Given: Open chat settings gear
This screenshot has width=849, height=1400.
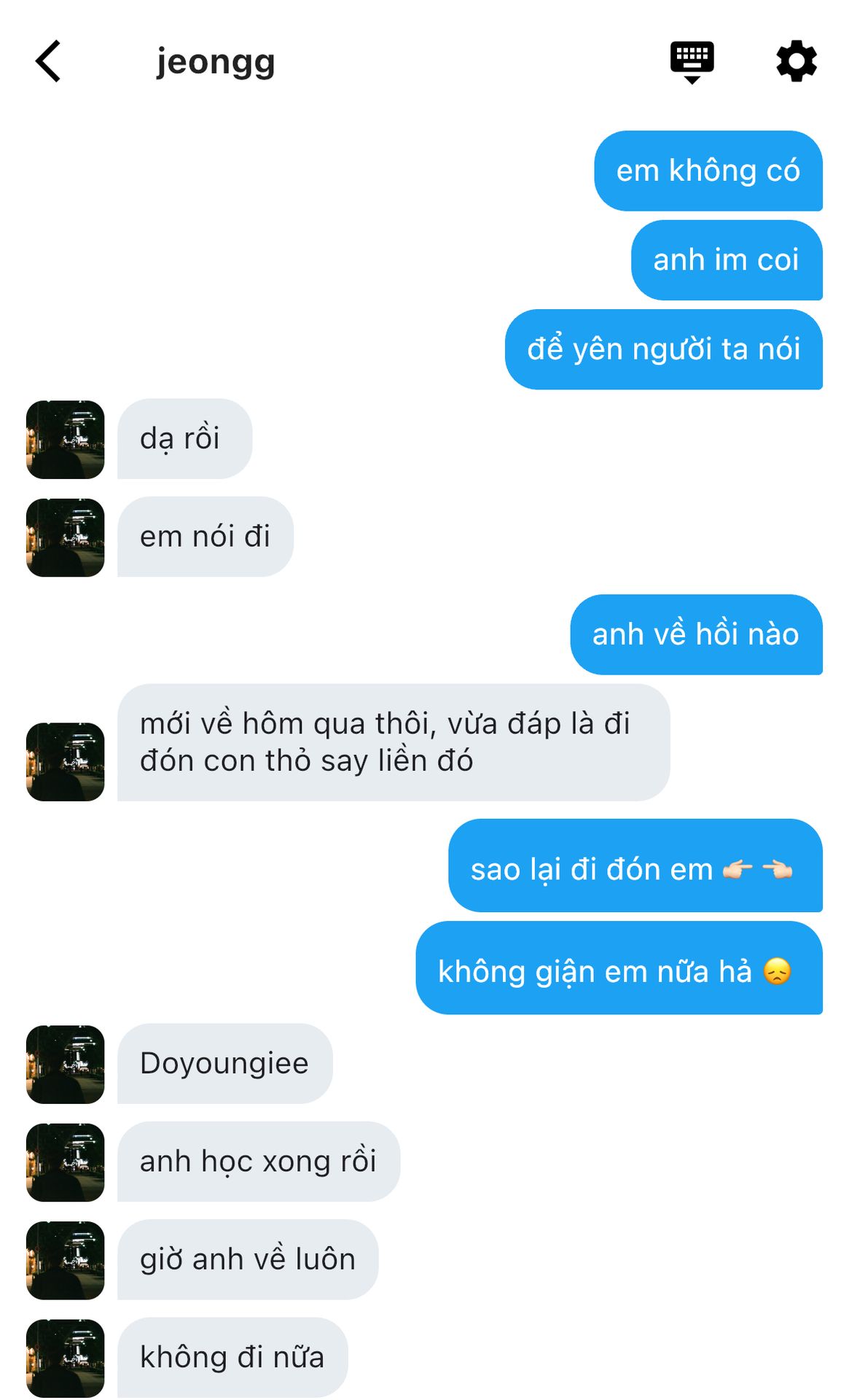Looking at the screenshot, I should click(x=796, y=61).
